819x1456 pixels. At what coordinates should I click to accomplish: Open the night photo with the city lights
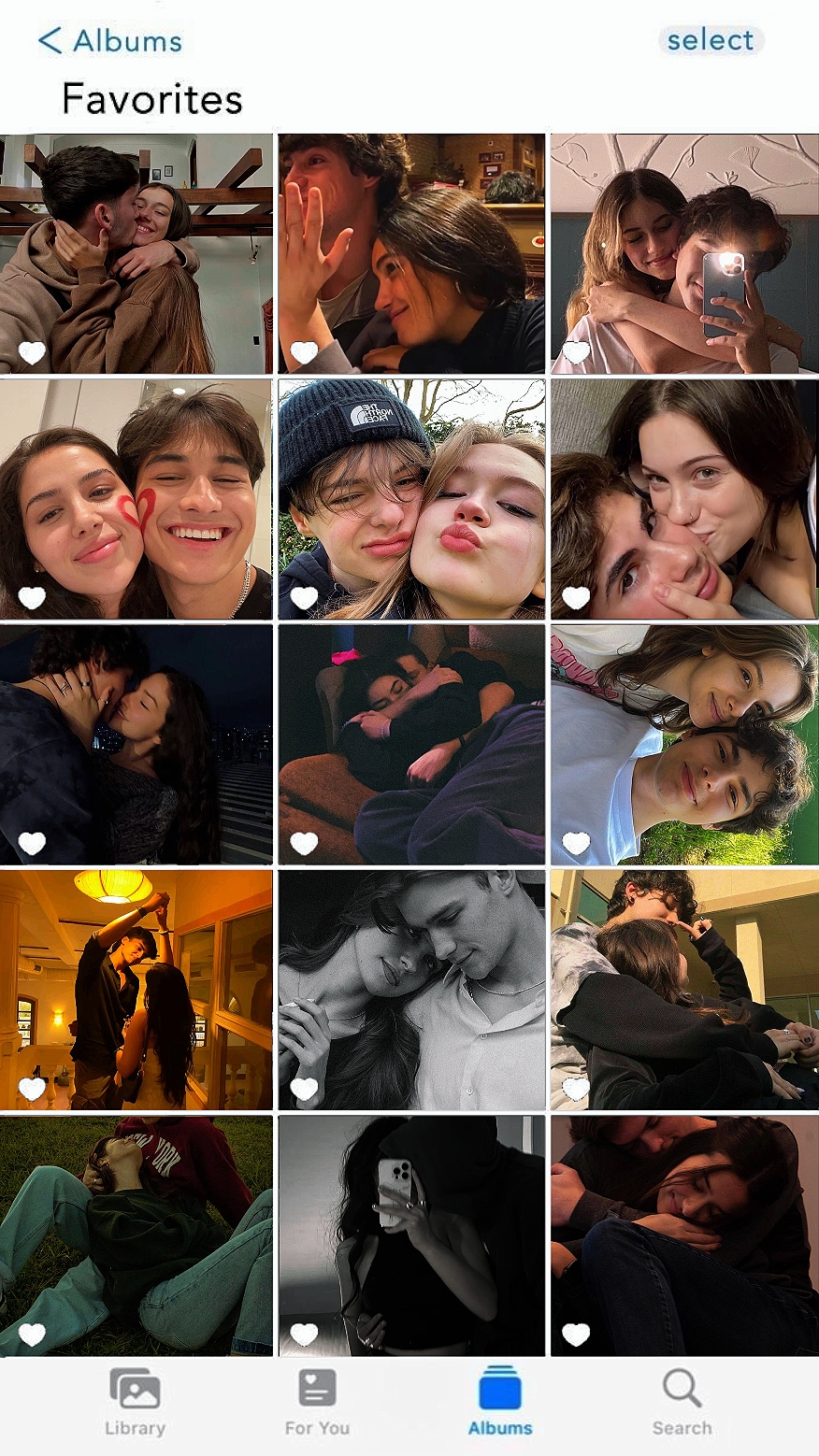coord(136,745)
